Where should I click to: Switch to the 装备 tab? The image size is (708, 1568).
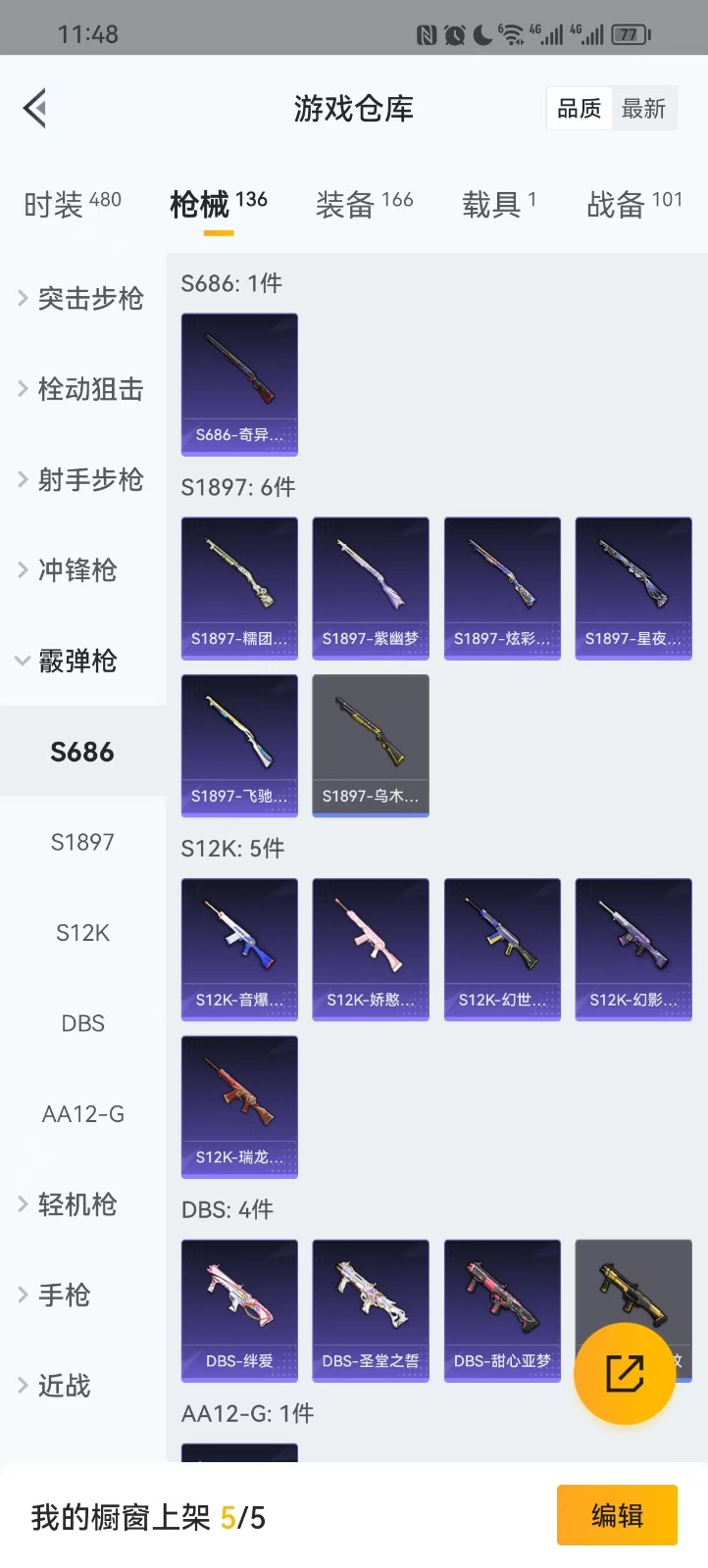[x=364, y=204]
